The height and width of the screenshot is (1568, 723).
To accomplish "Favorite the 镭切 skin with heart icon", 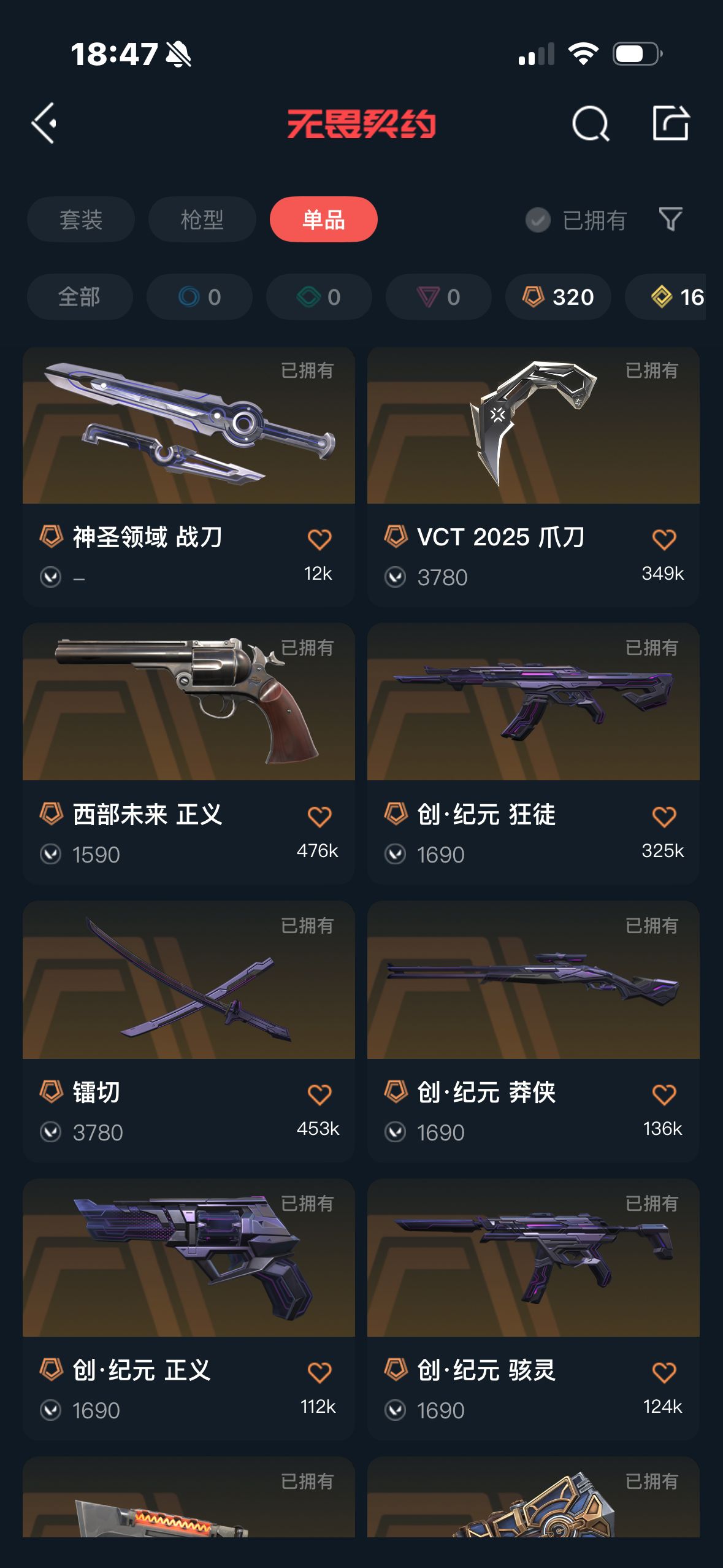I will pos(319,1094).
